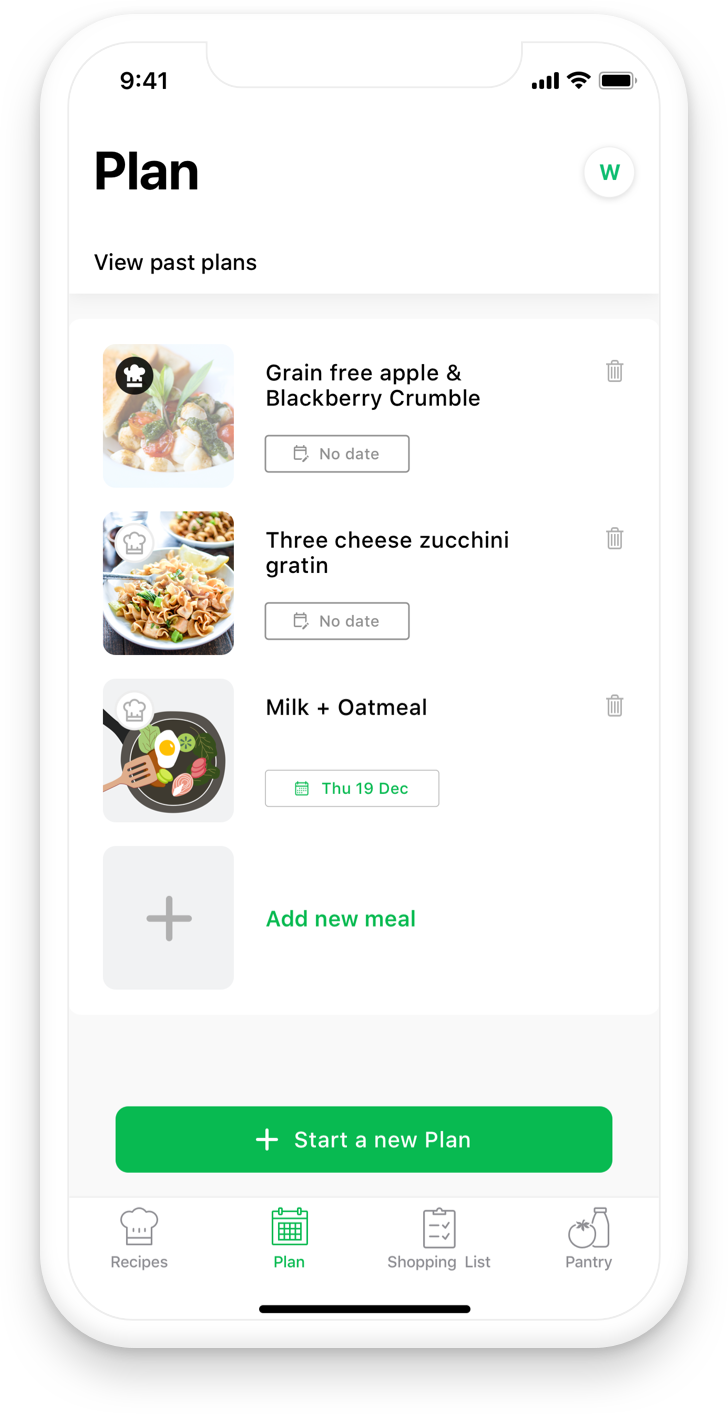The image size is (728, 1414).
Task: Open Three cheese zucchini gratin photo
Action: point(168,583)
